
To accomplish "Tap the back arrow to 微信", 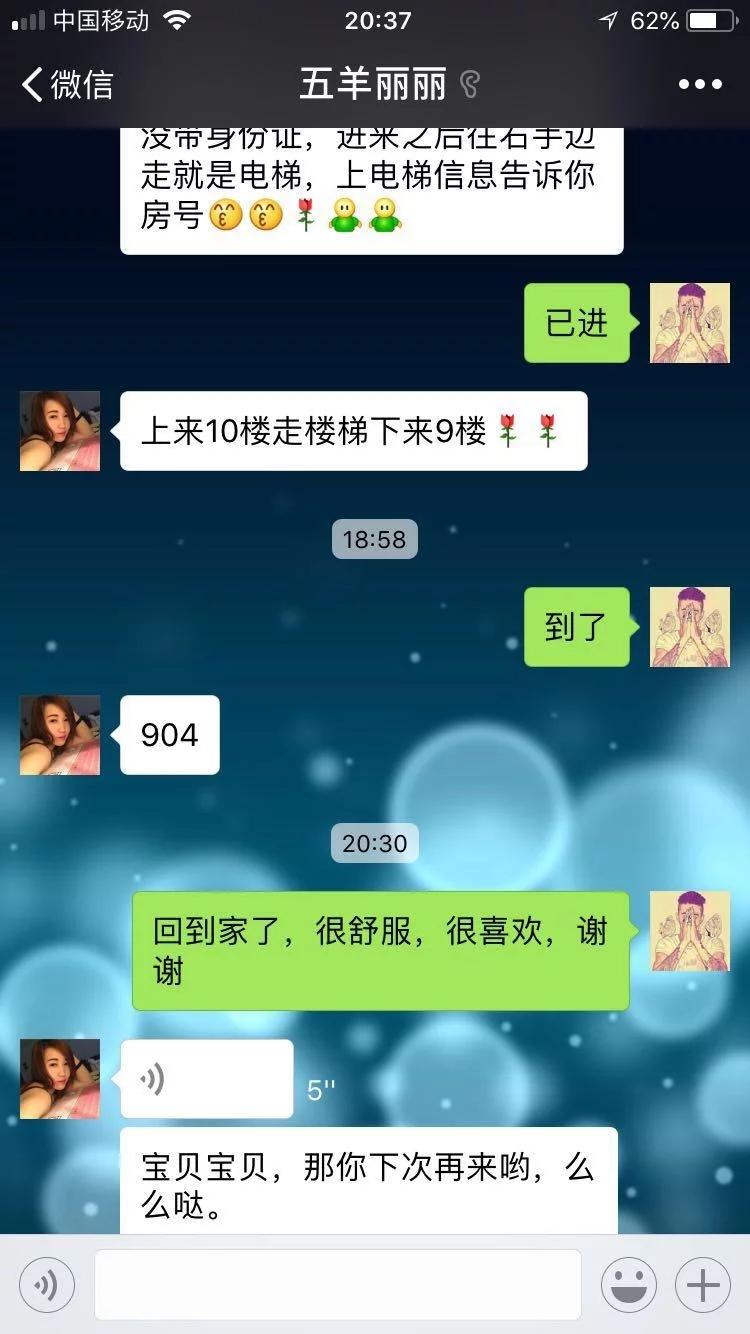I will 35,85.
